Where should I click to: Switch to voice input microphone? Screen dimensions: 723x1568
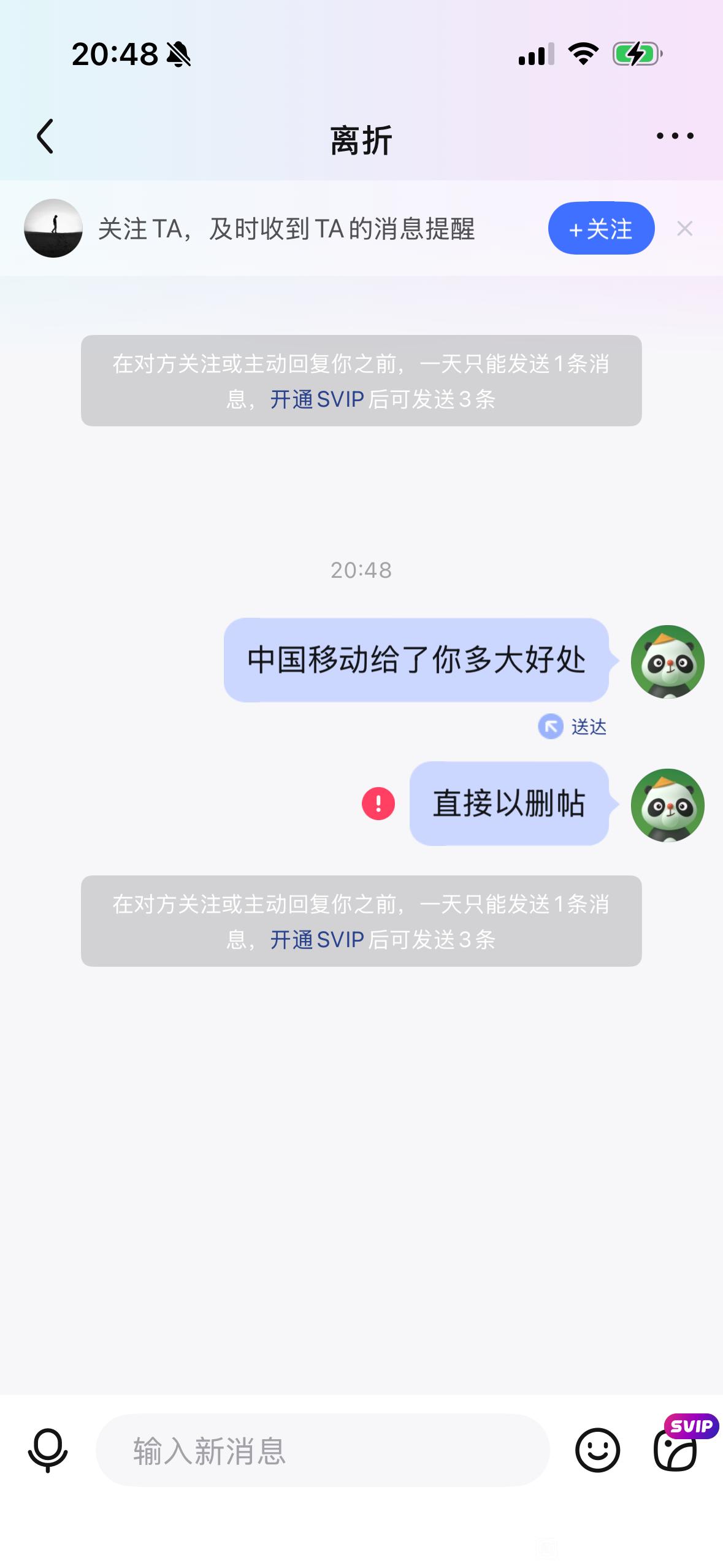pos(48,1450)
